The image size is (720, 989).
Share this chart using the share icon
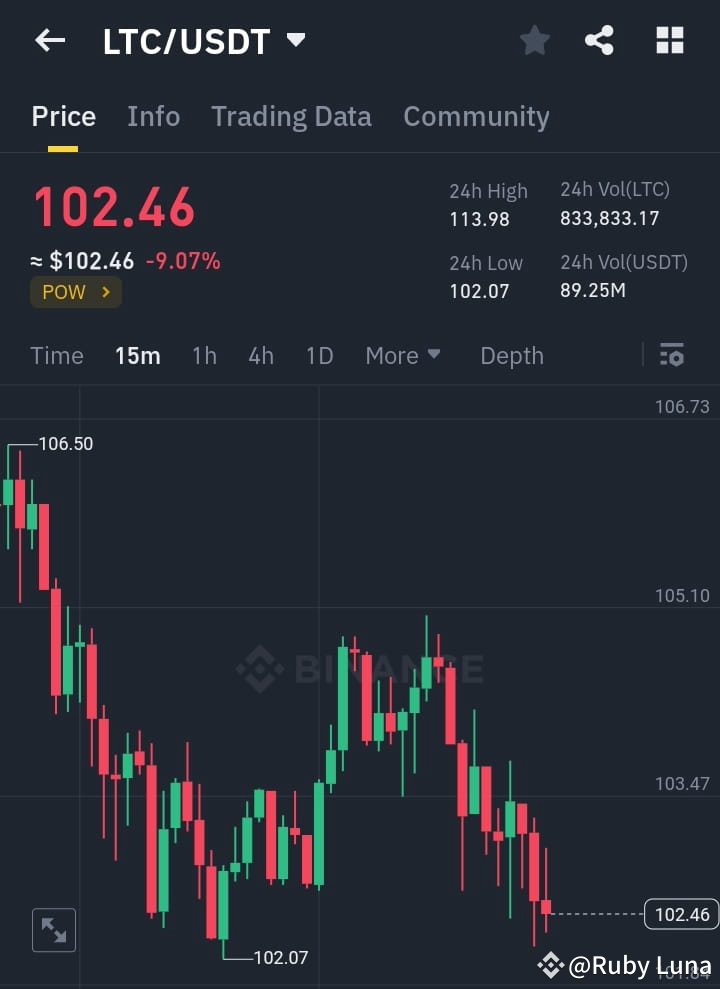(x=600, y=40)
